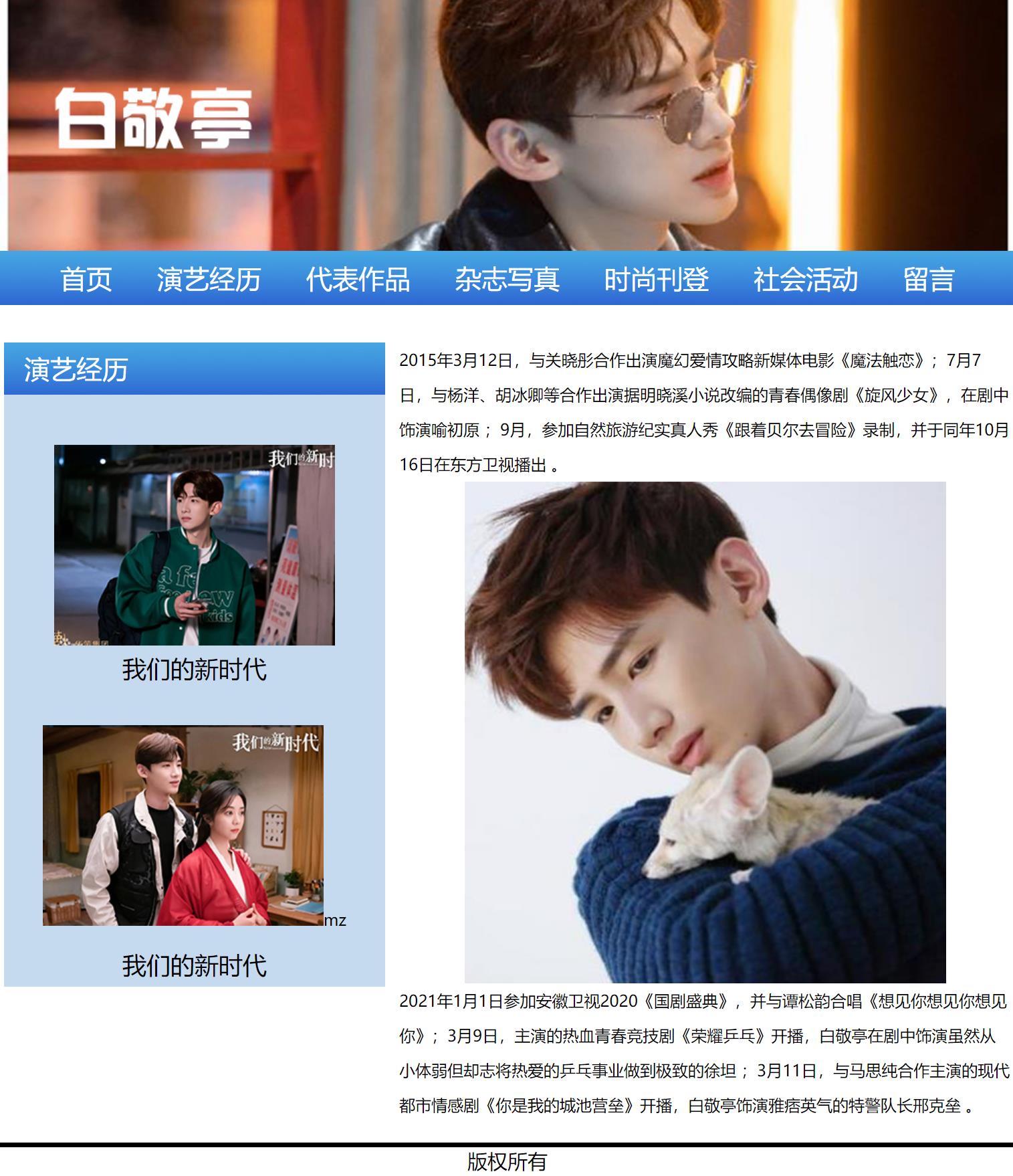Screen dimensions: 1013x1176
Task: Open the green jacket 我们的新时代 thumbnail
Action: 194,545
